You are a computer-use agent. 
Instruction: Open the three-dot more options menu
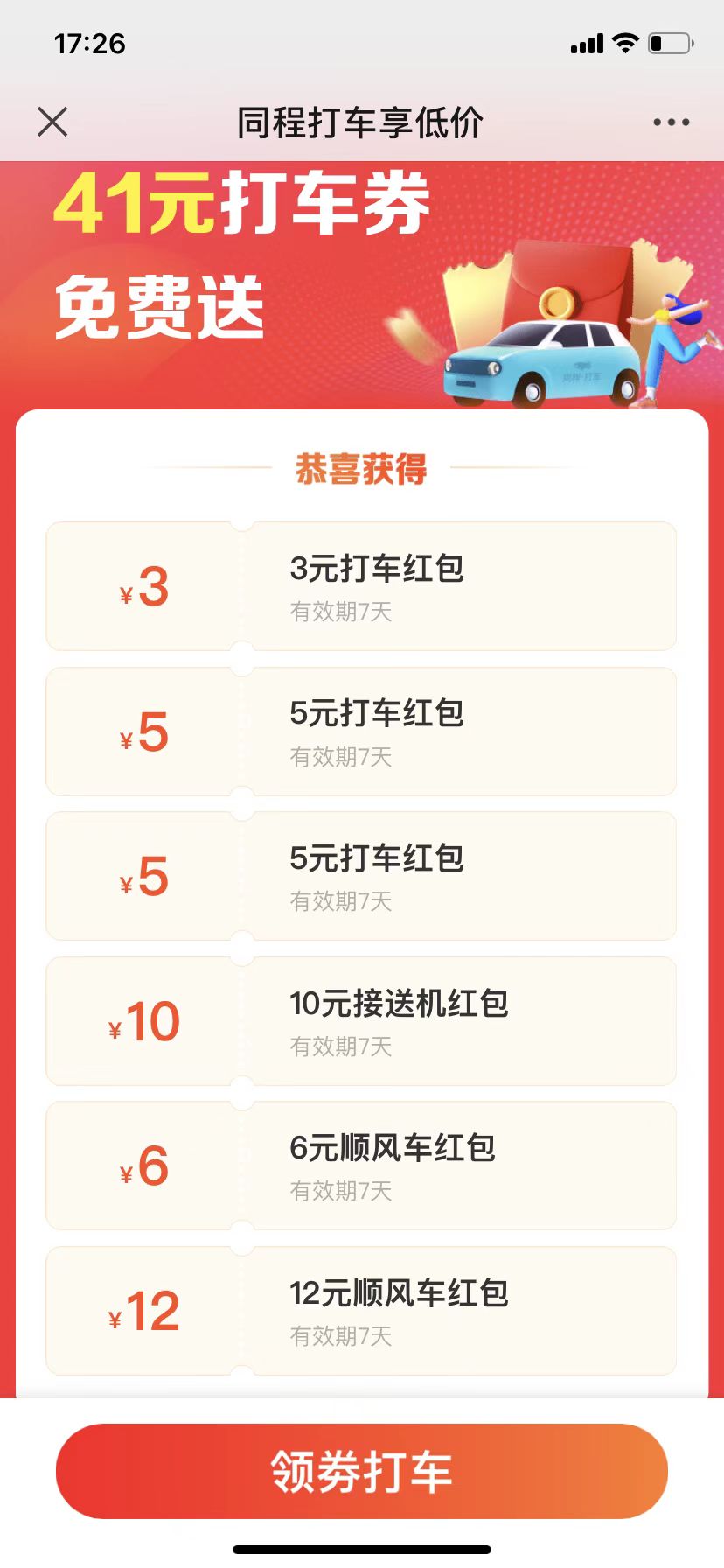[x=671, y=122]
